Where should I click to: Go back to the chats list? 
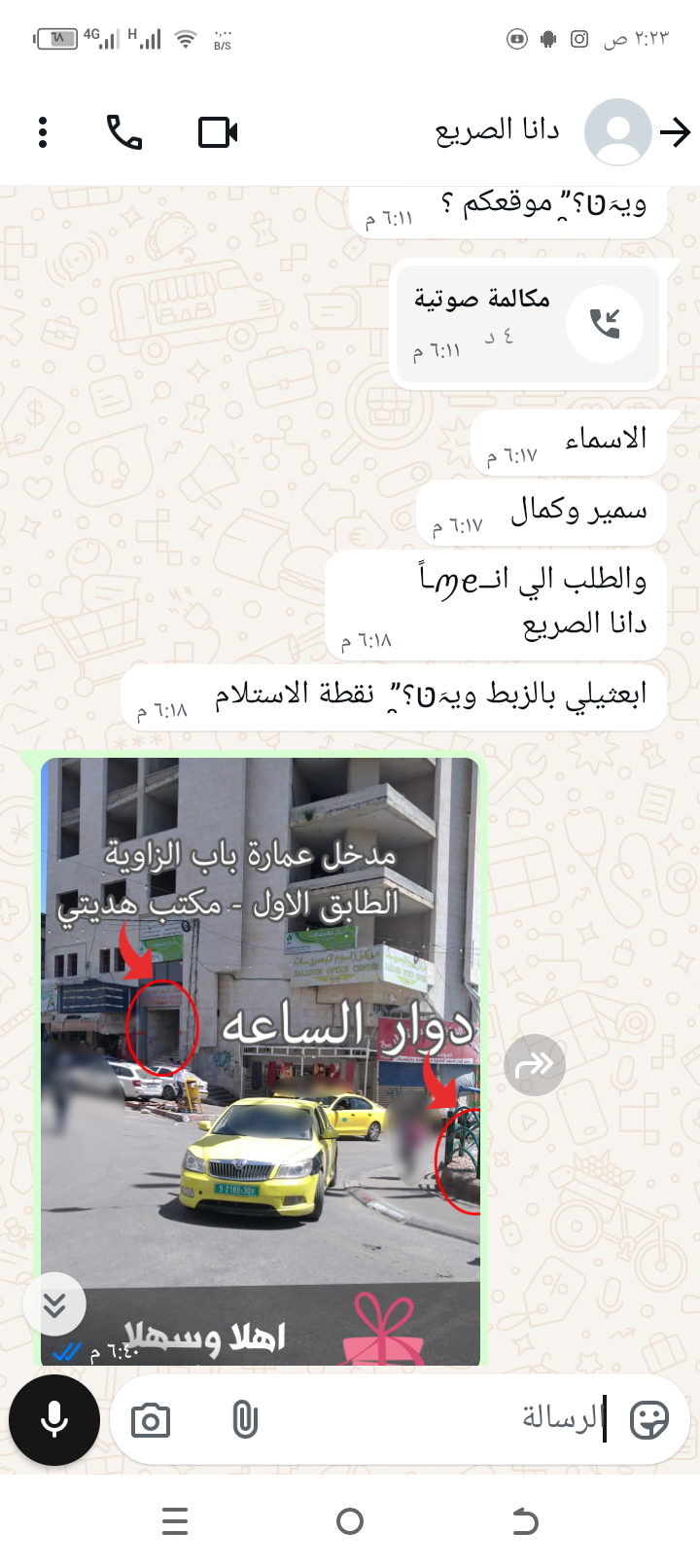click(x=676, y=132)
